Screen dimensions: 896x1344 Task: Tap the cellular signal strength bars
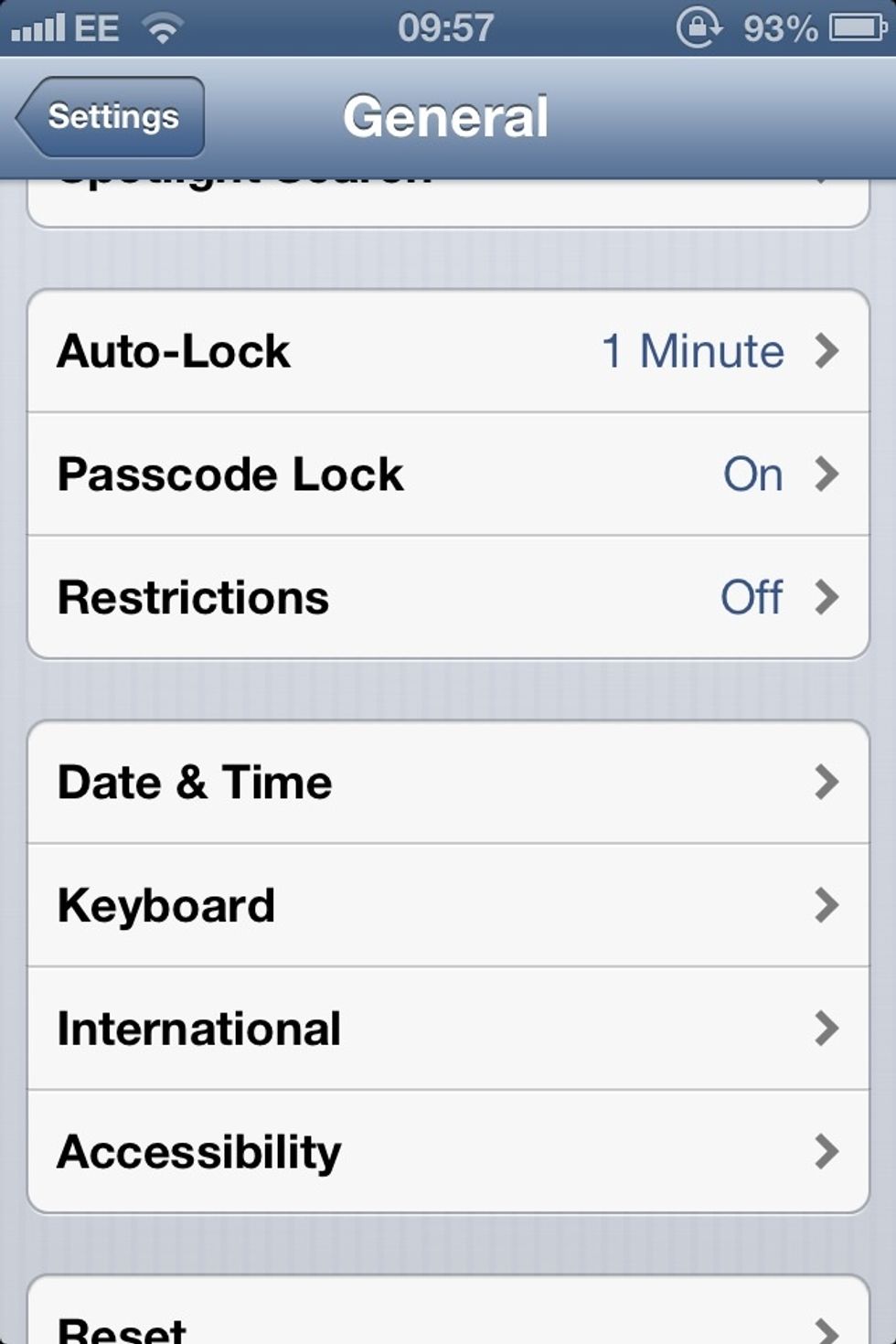(x=37, y=27)
